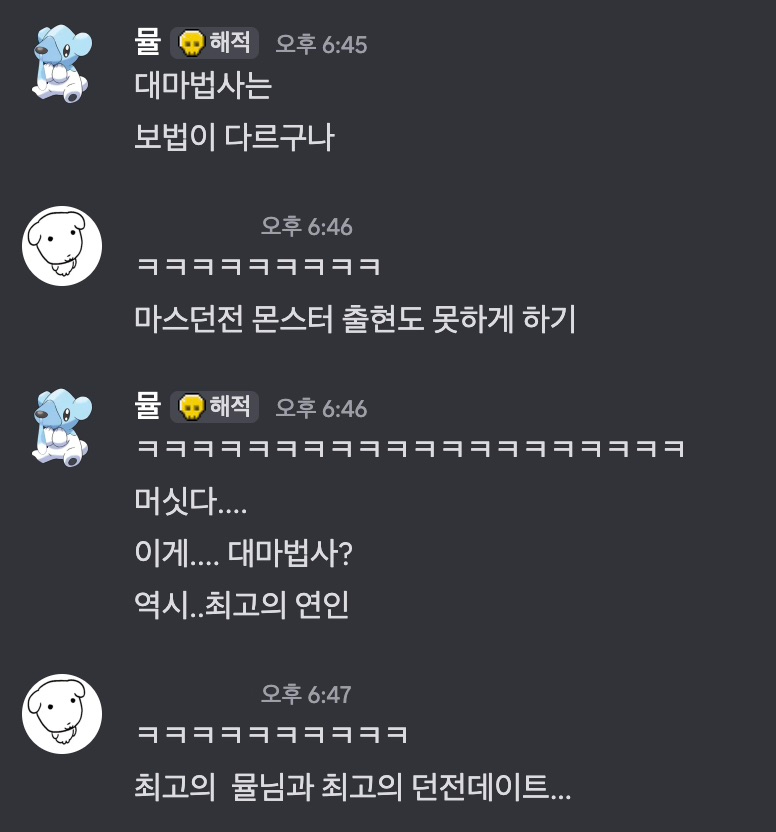Tap username 뮬 at 오후 6:45
Viewport: 776px width, 832px height.
(147, 43)
